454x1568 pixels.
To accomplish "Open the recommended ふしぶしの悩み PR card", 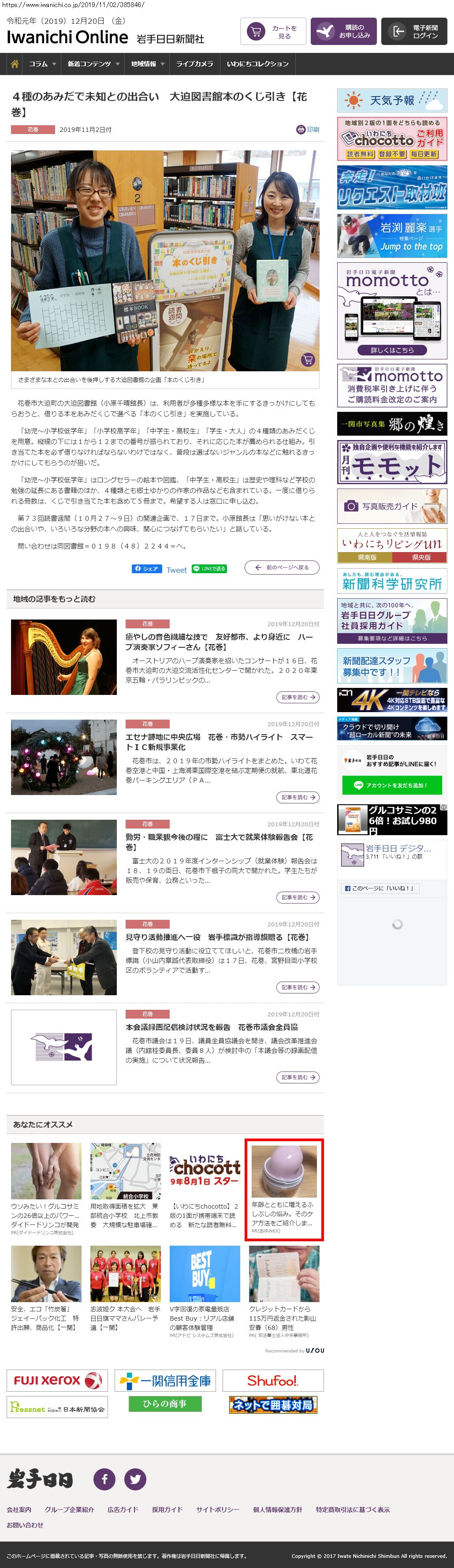I will click(283, 1189).
